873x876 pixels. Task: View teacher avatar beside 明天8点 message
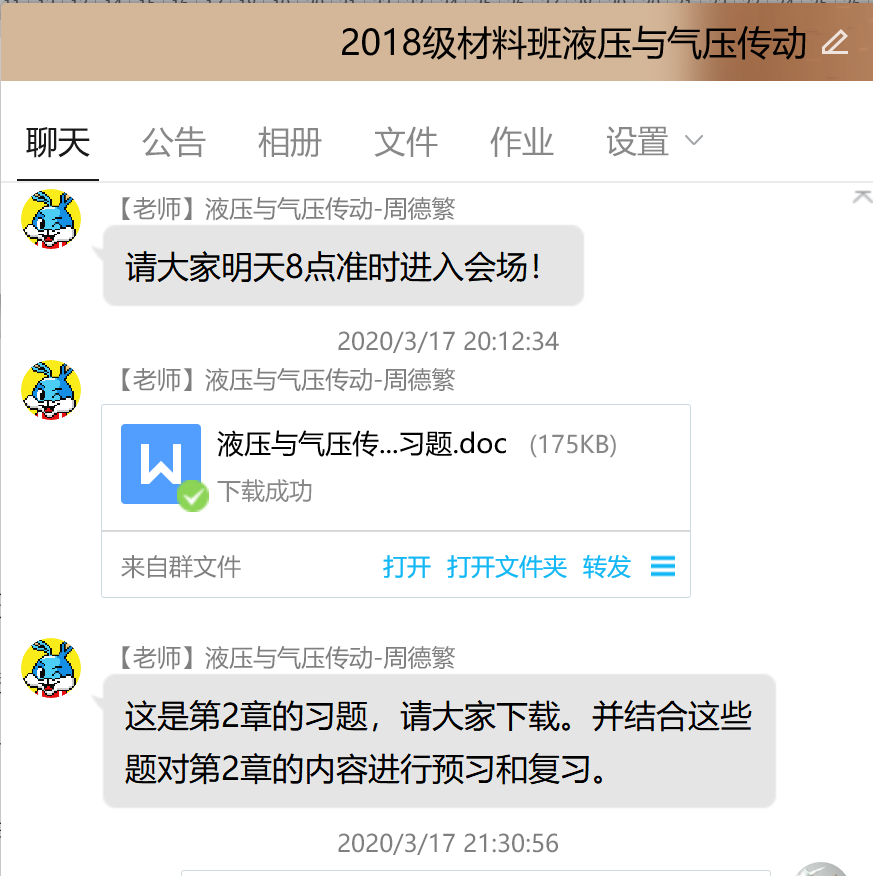click(51, 220)
